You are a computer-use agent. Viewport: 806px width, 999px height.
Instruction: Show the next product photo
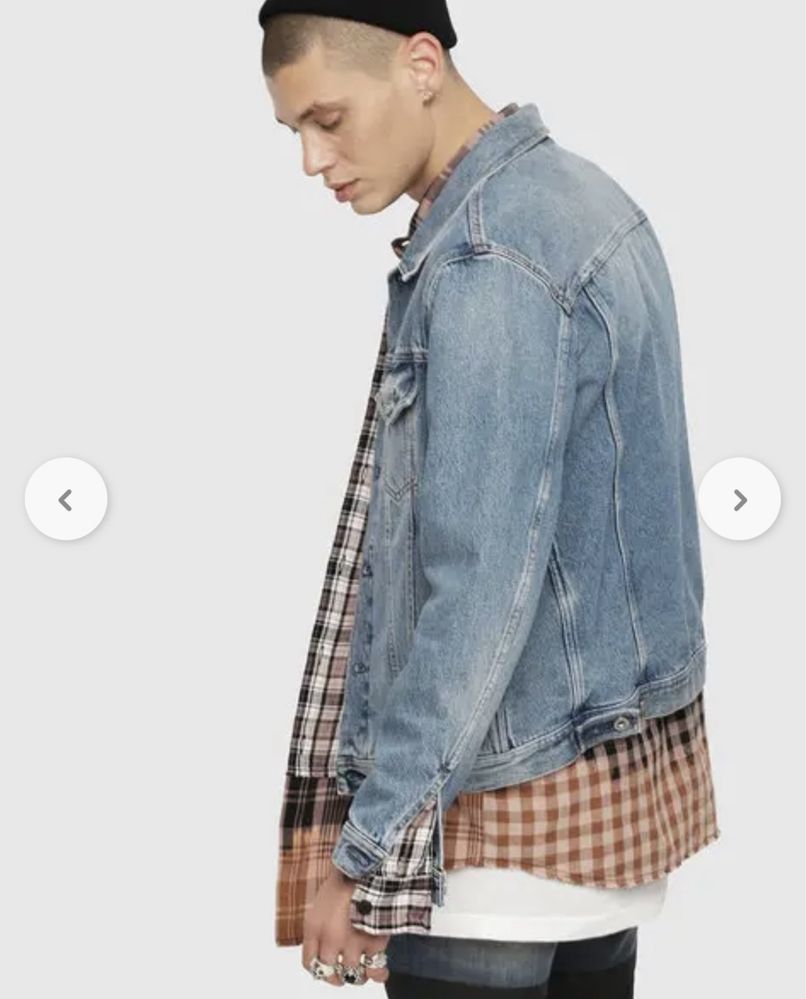point(739,499)
